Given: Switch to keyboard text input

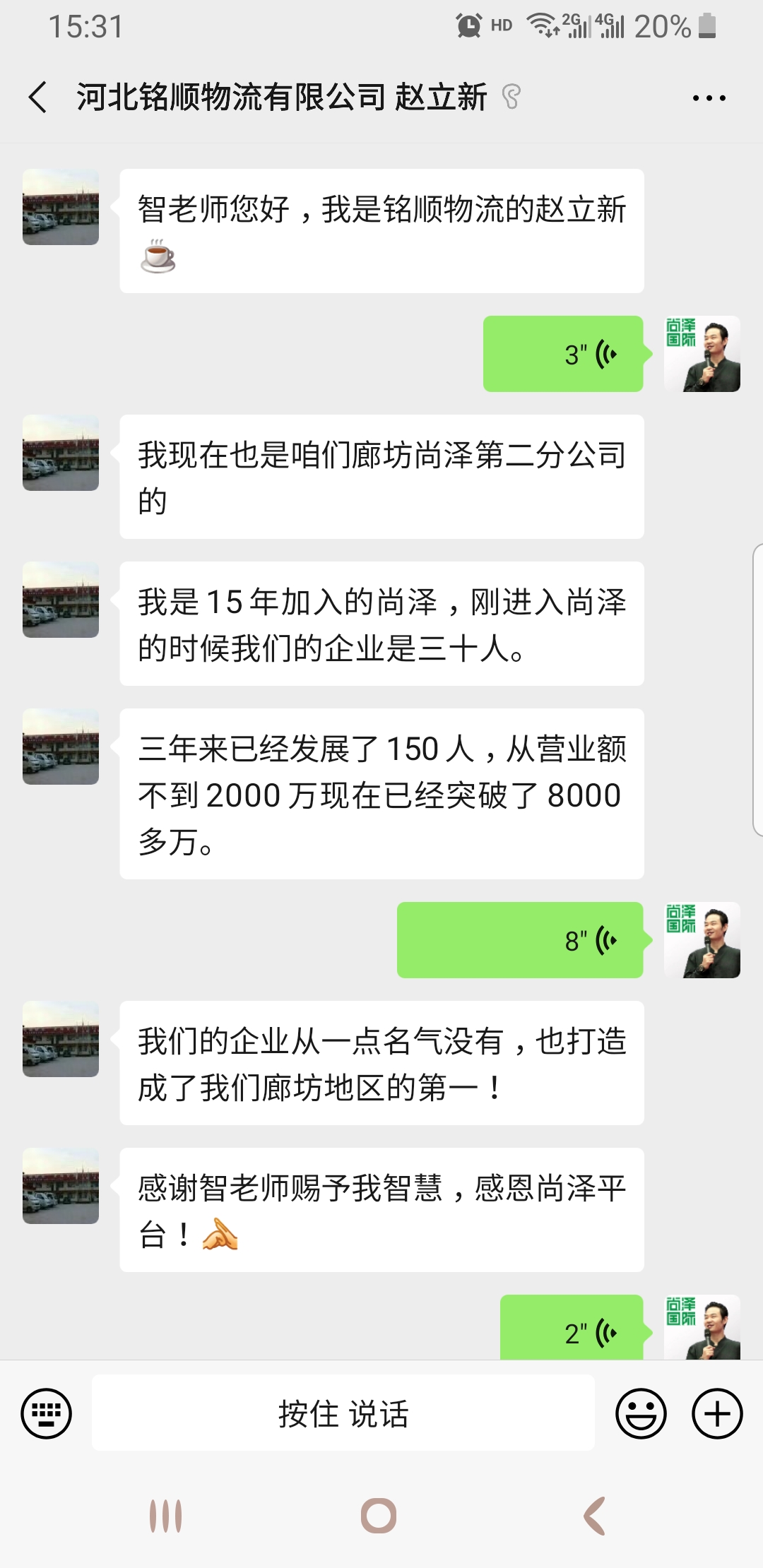Looking at the screenshot, I should point(47,1413).
